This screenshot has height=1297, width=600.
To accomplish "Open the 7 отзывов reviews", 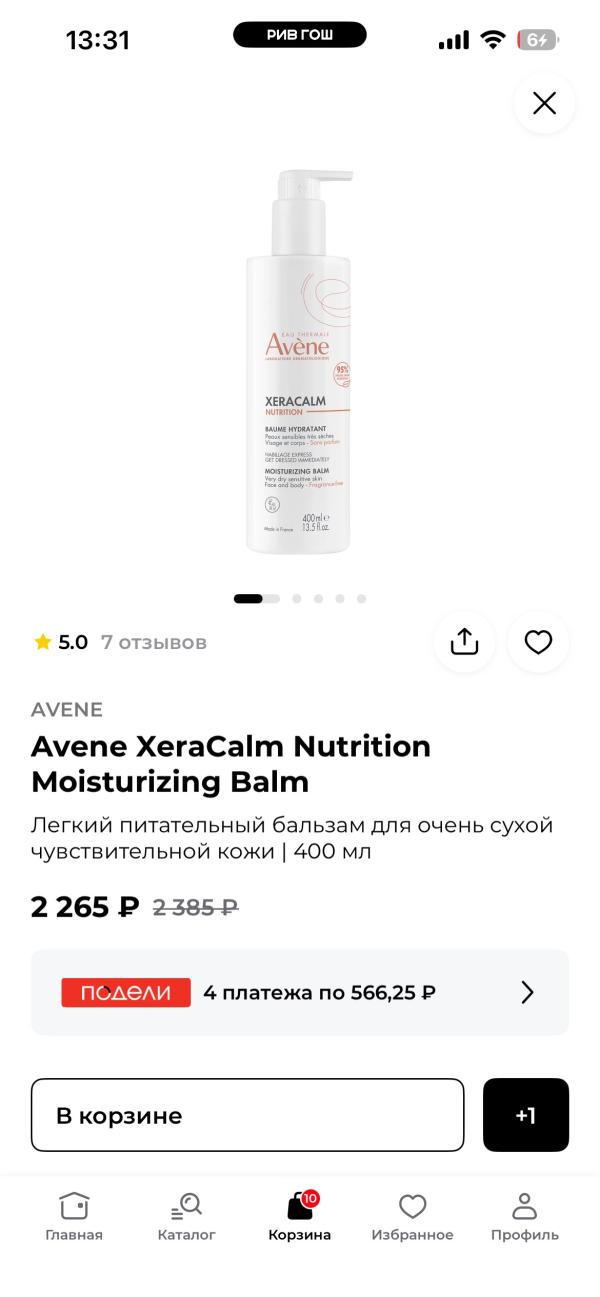I will (153, 642).
